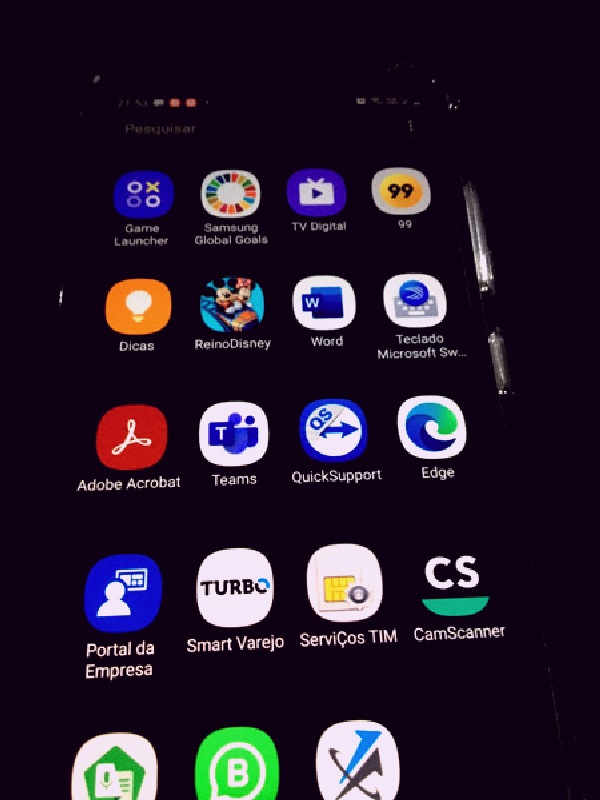Open WhatsApp Business app
Screen dimensions: 600x800
pos(237,768)
